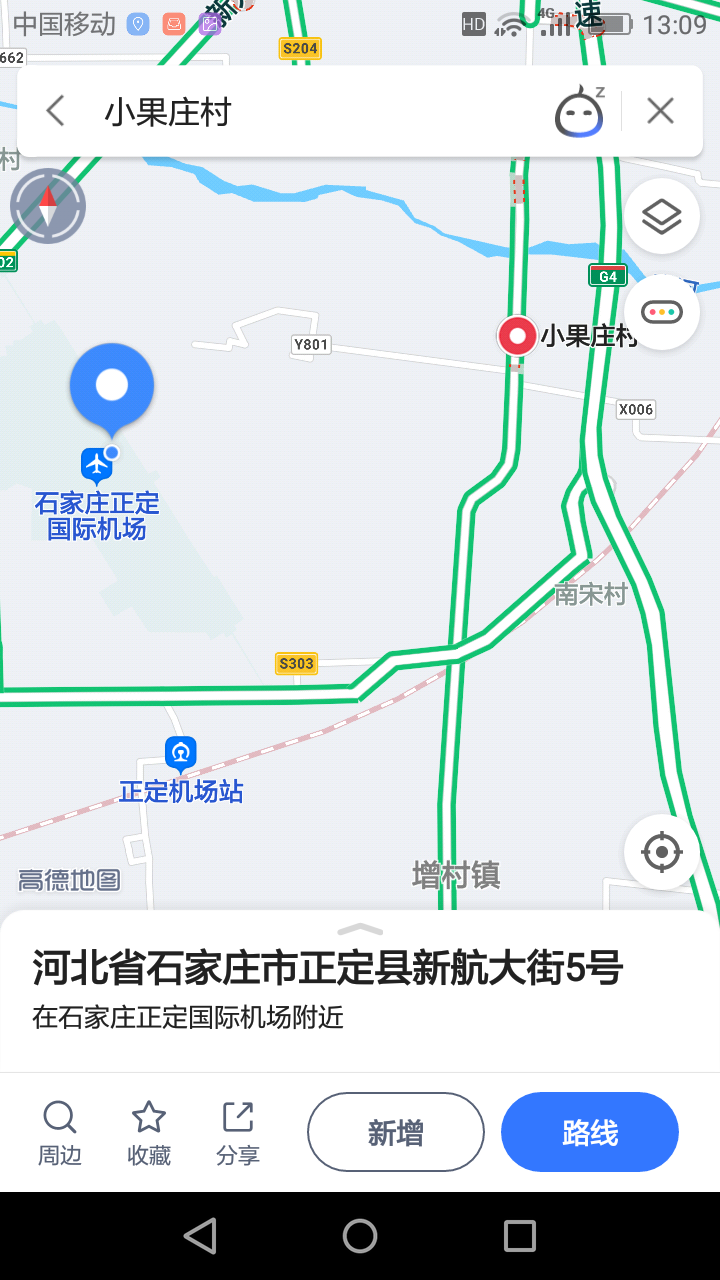Search nearby with 周边
This screenshot has height=1280, width=720.
pyautogui.click(x=60, y=1133)
